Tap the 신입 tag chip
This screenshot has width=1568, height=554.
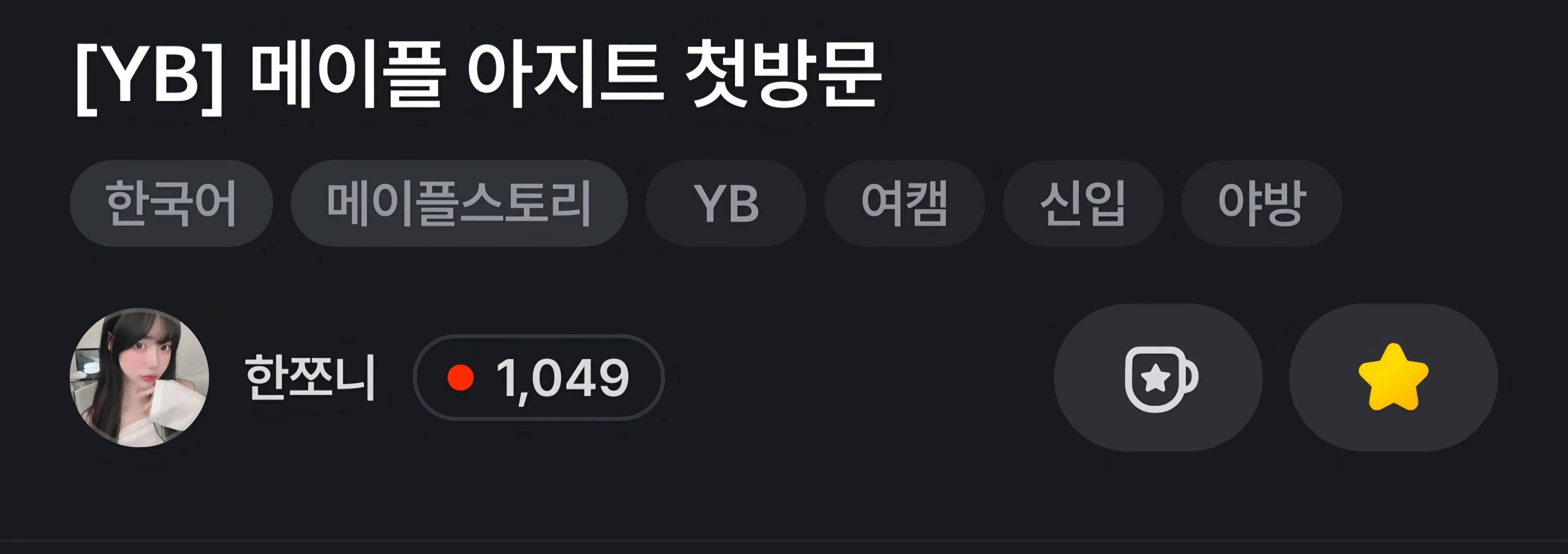(1082, 203)
